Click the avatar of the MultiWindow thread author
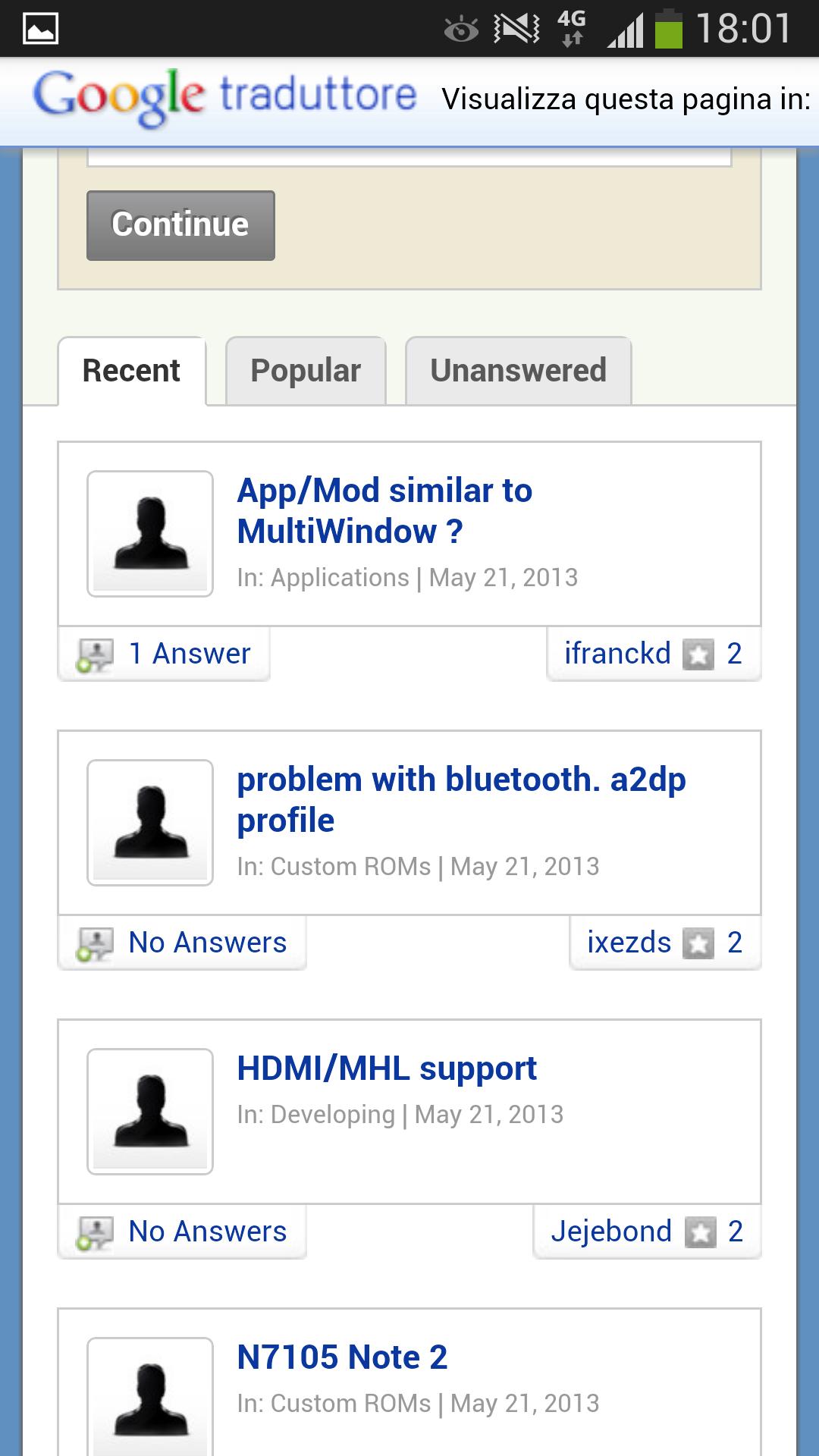819x1456 pixels. 149,531
